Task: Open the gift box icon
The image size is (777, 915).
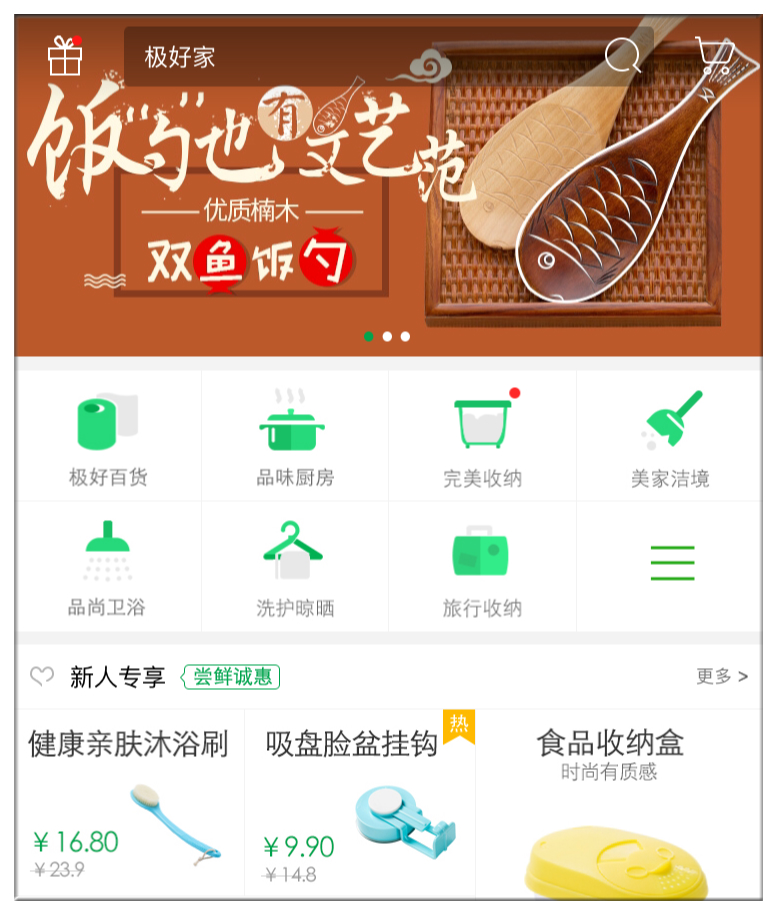Action: (x=65, y=56)
